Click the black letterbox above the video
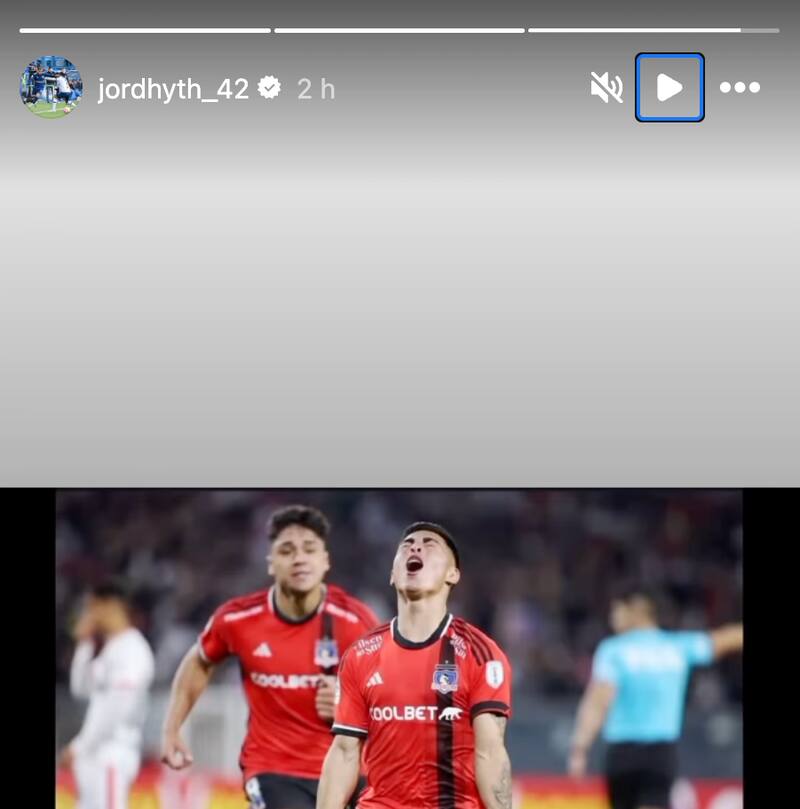 (400, 487)
